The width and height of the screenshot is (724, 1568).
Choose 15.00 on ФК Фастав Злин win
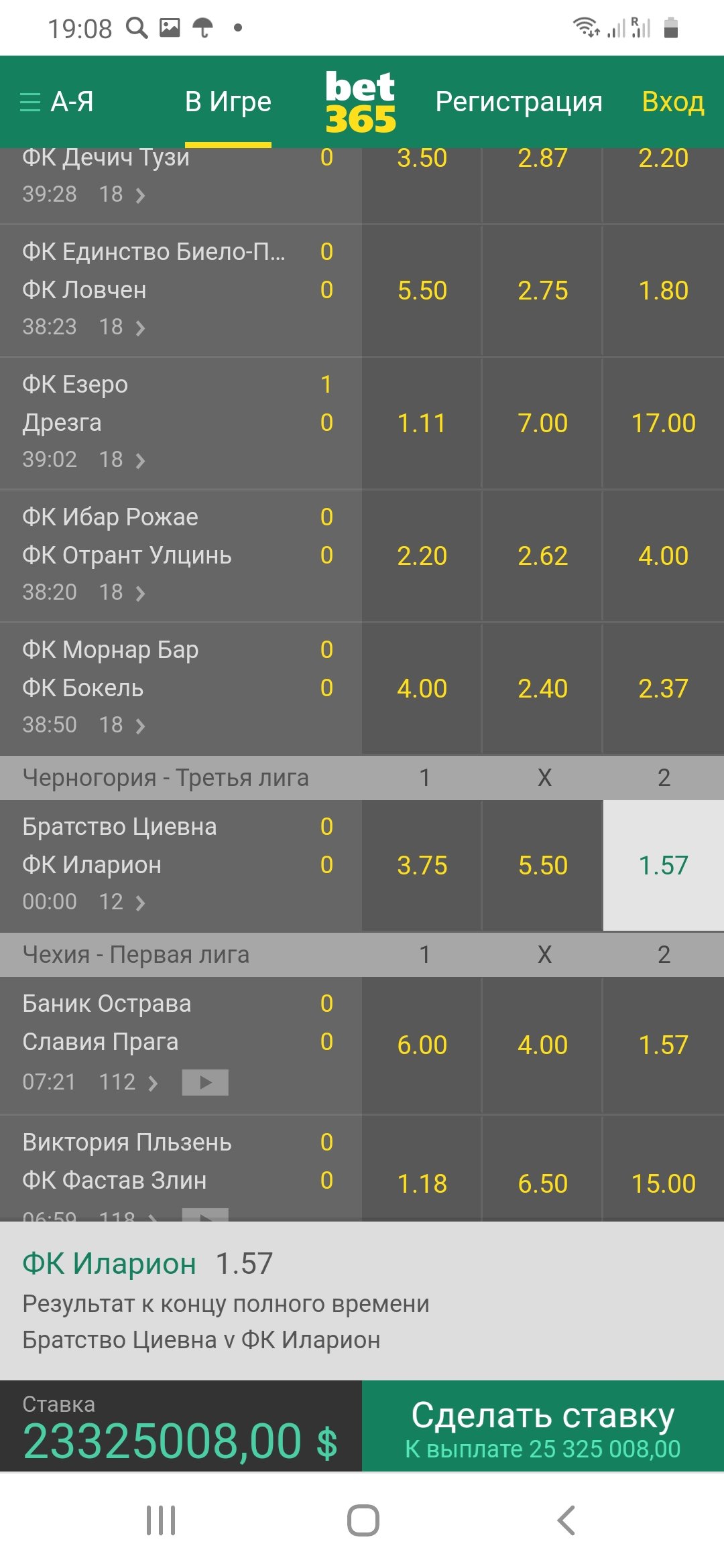tap(663, 1183)
